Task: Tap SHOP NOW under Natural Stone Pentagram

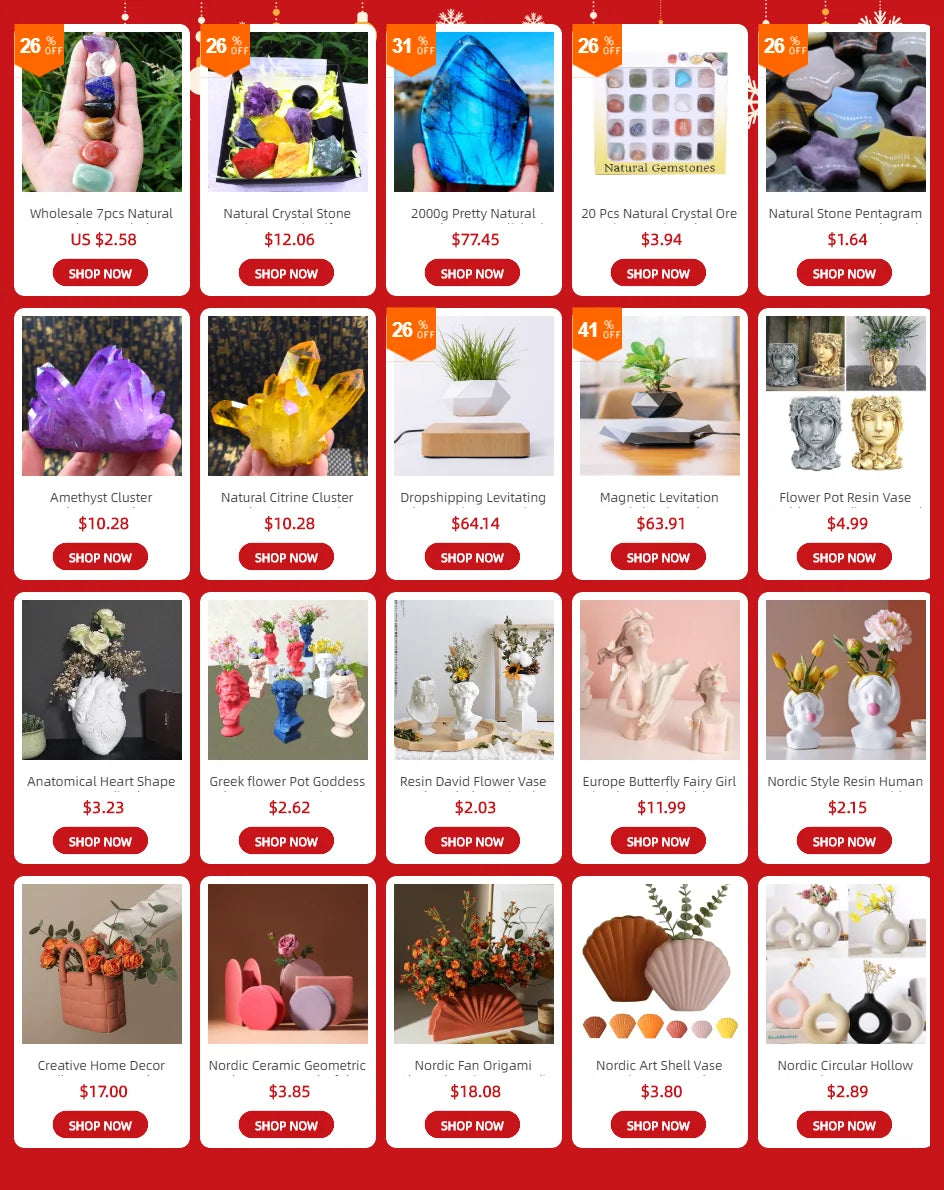Action: pos(844,273)
